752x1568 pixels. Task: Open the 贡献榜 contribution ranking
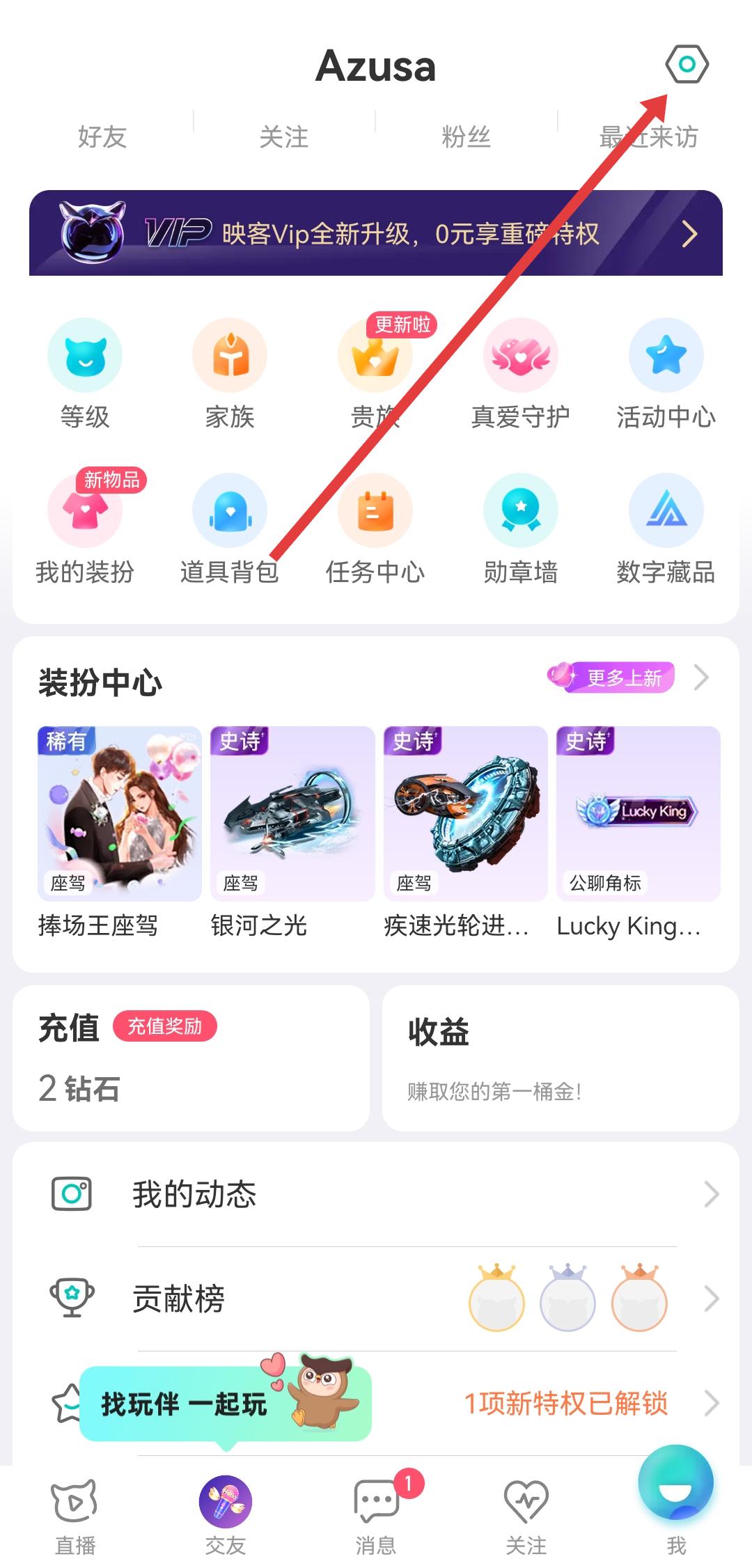pos(376,1299)
